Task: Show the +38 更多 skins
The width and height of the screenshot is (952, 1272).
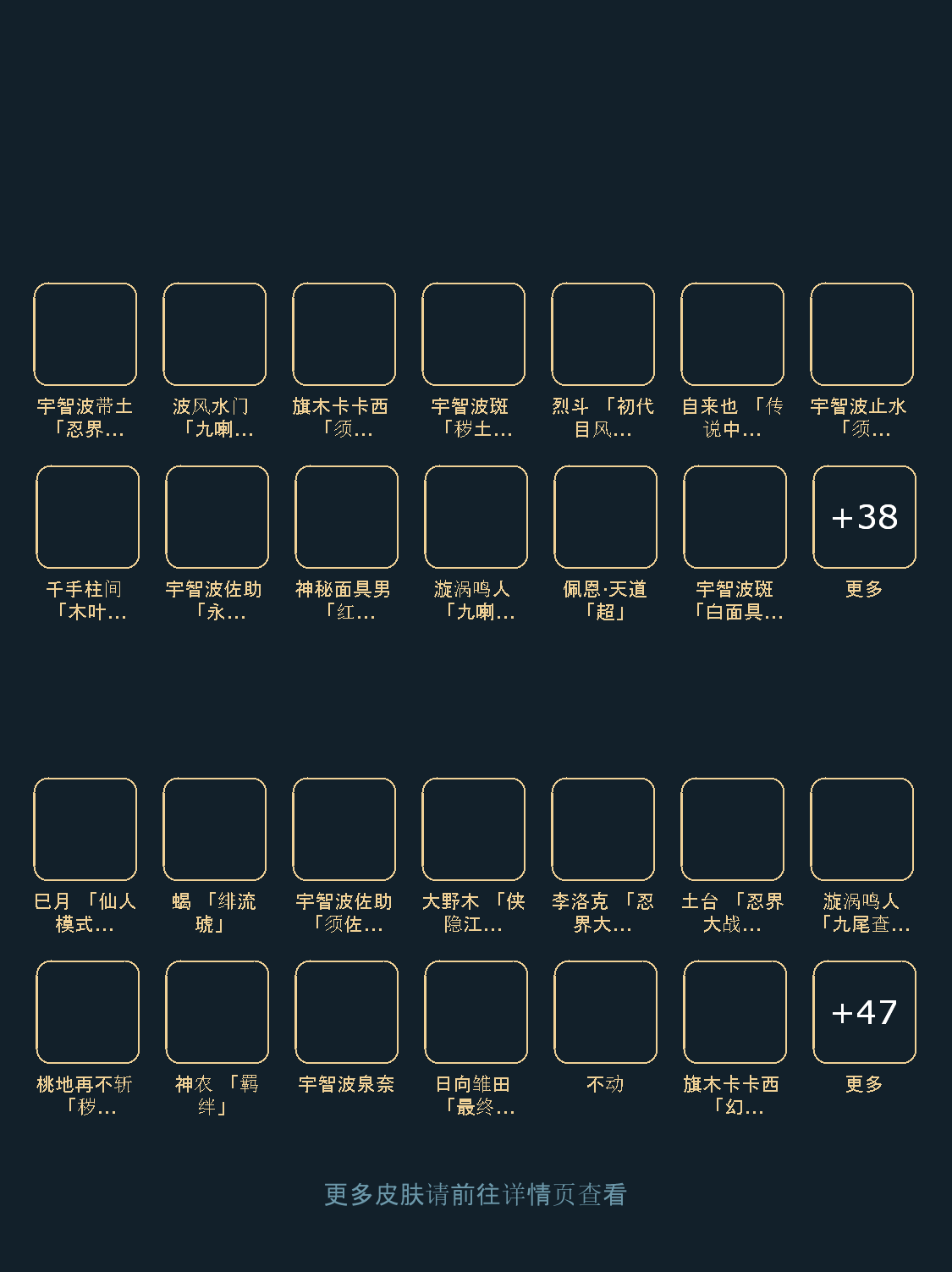Action: (864, 517)
